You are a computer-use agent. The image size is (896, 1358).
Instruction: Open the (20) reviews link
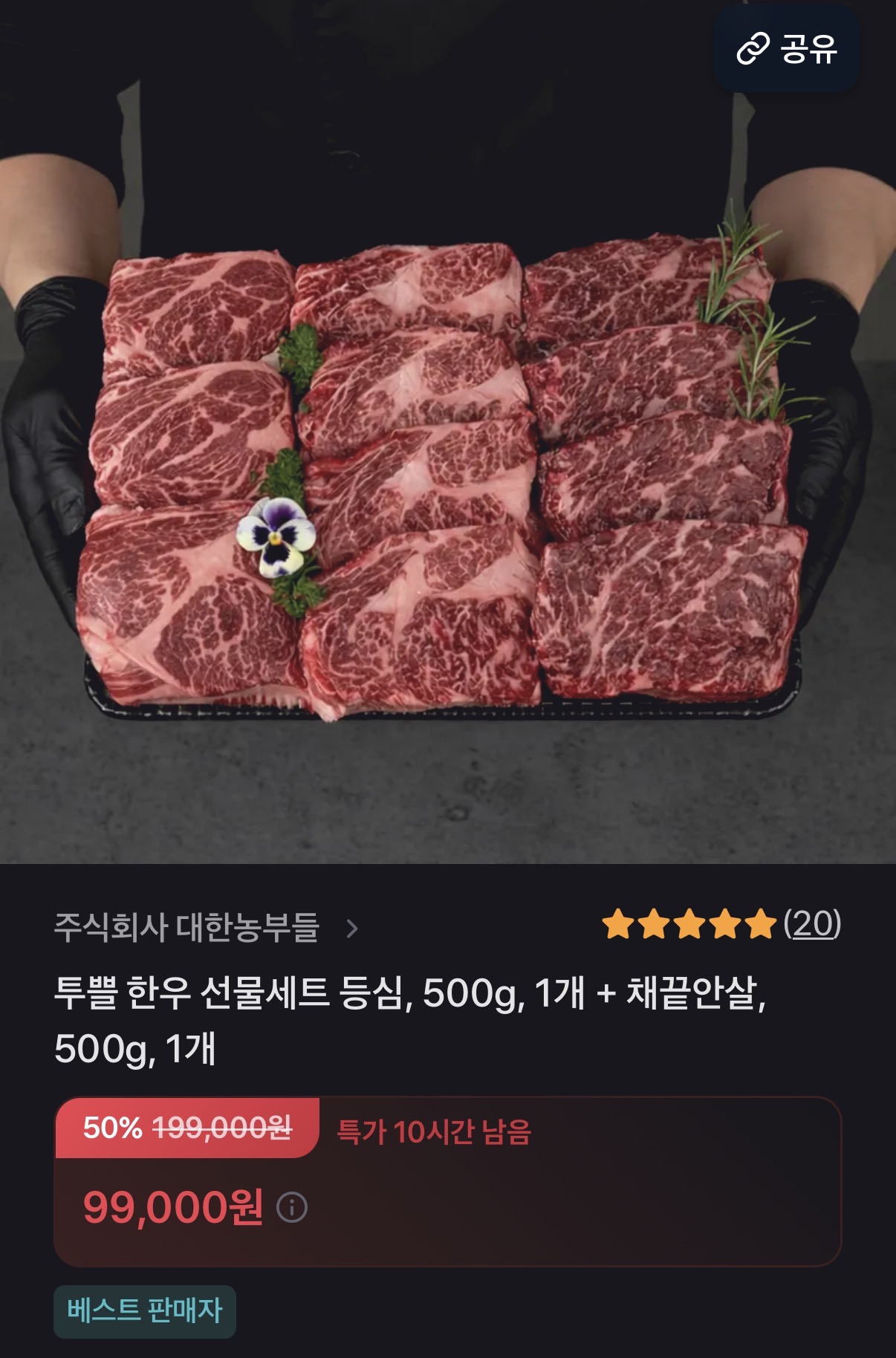tap(812, 924)
